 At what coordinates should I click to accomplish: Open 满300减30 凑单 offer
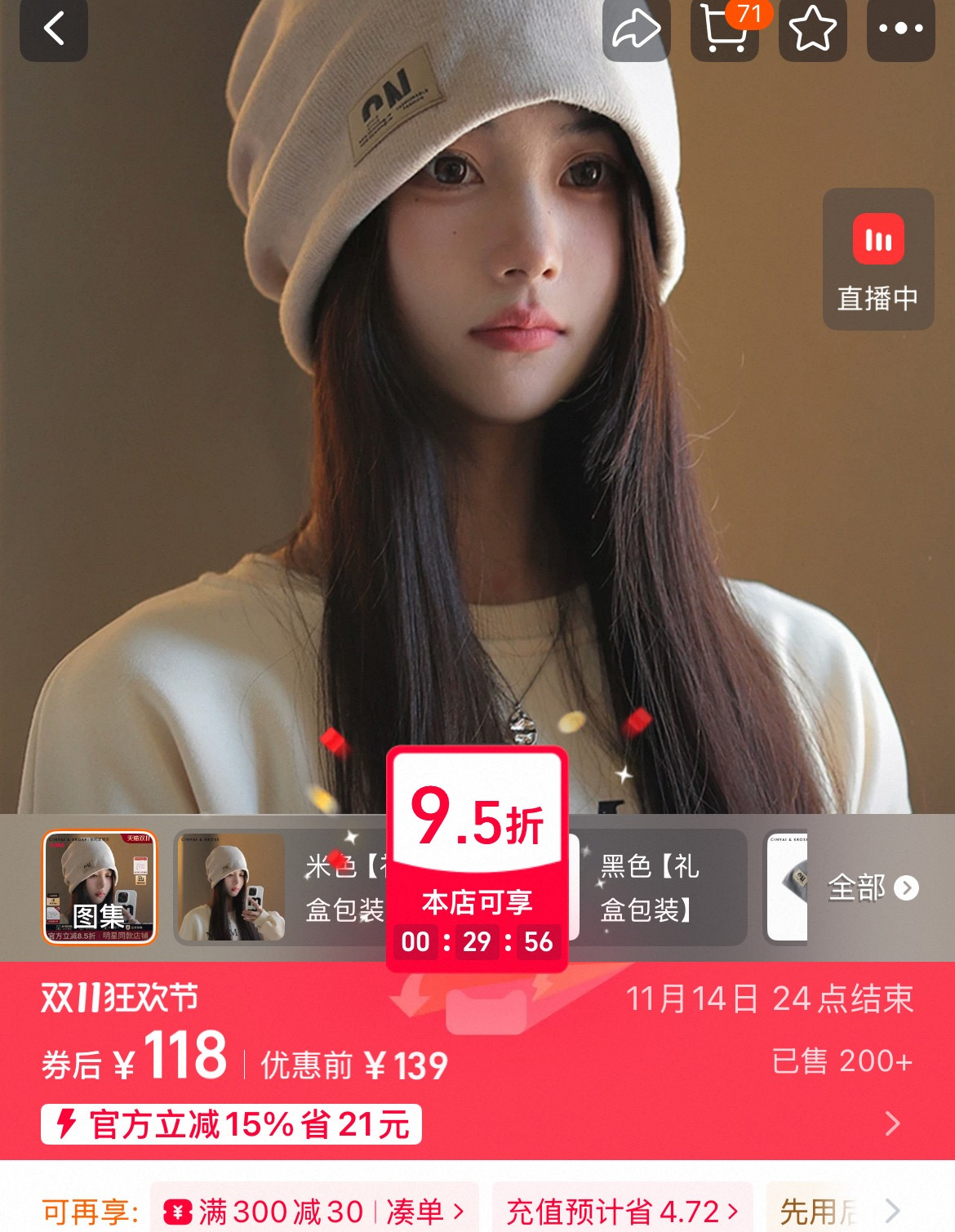tap(314, 1211)
